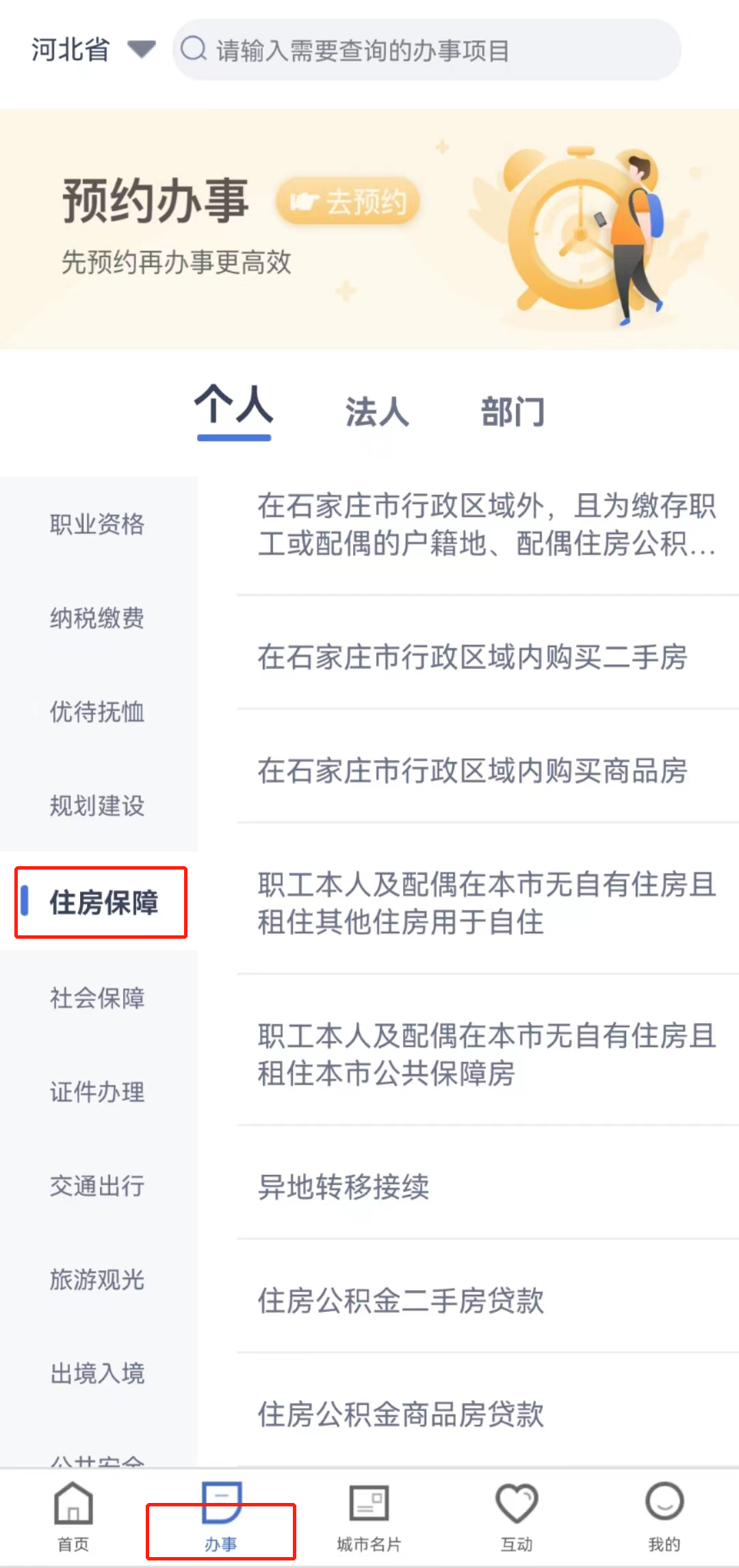Open the 社会保障 category

(97, 998)
